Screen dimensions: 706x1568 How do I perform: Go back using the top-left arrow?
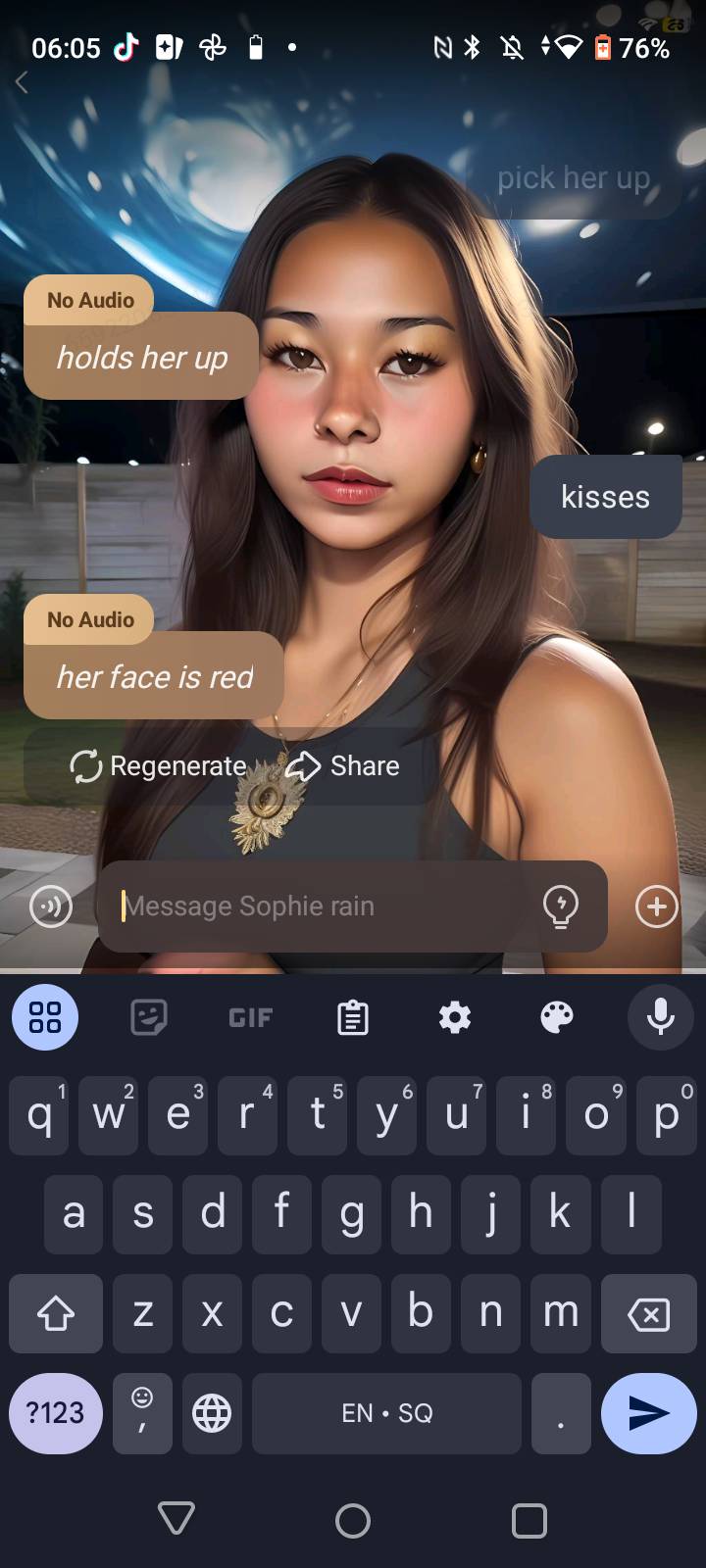pos(23,83)
